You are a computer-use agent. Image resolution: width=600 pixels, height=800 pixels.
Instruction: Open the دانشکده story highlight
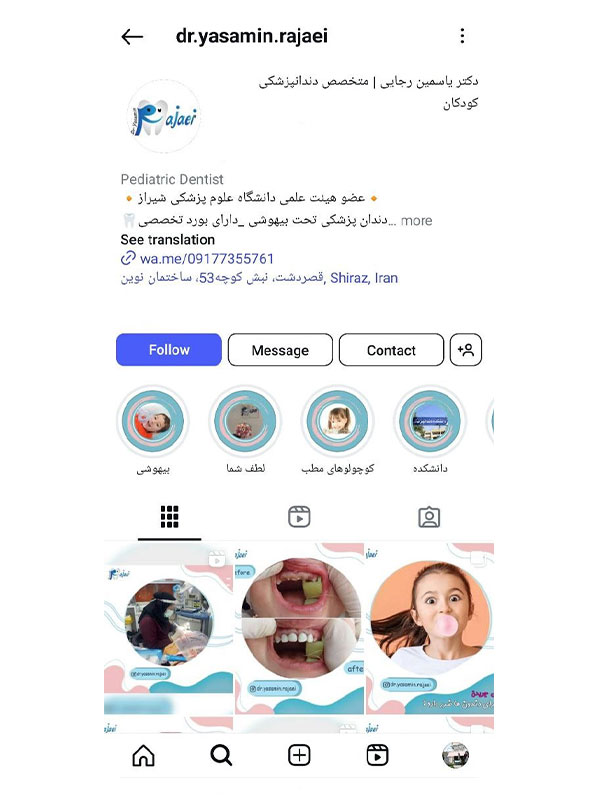pos(430,421)
